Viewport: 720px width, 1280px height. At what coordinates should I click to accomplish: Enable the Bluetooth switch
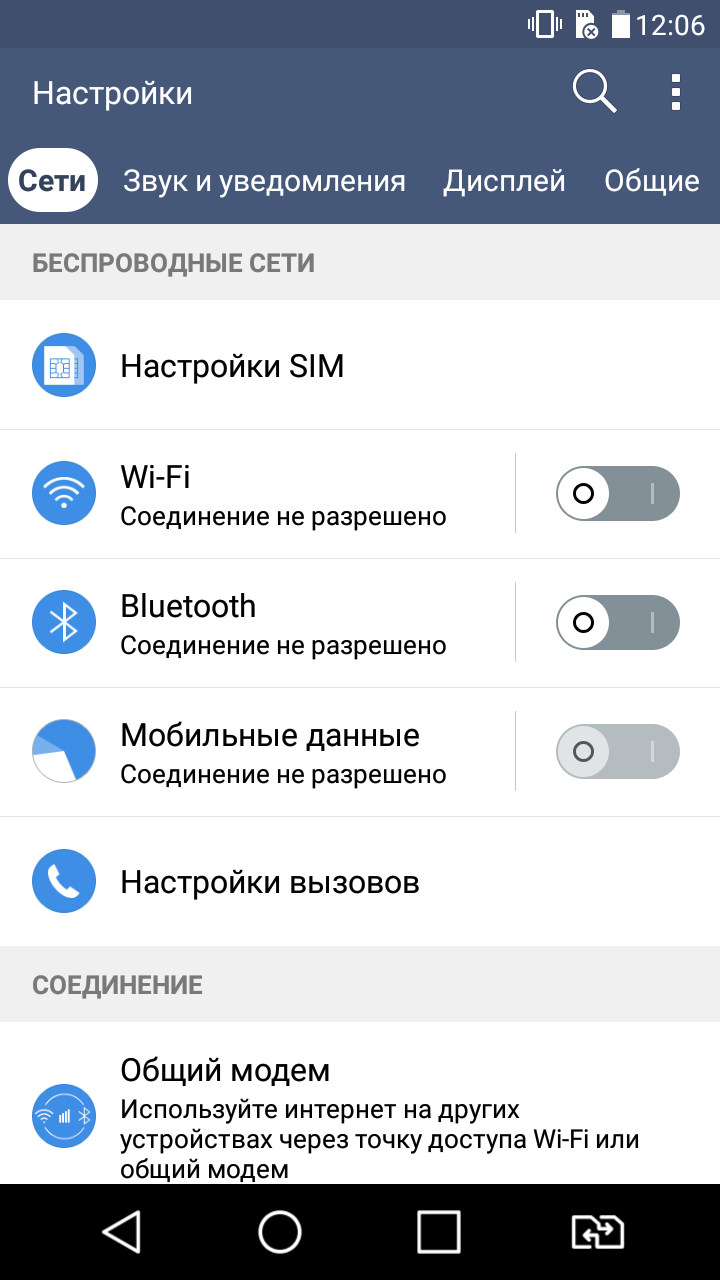coord(617,623)
